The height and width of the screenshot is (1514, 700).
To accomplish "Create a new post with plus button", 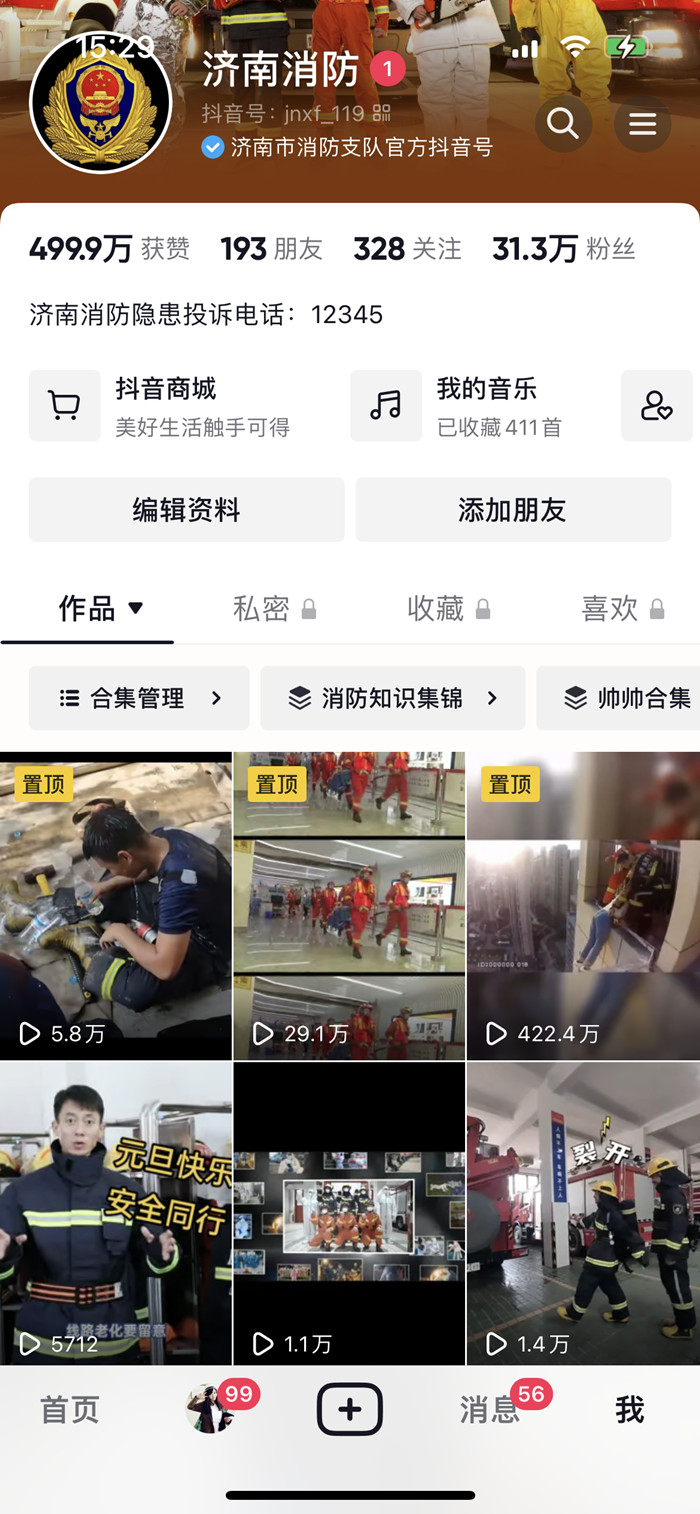I will [350, 1410].
